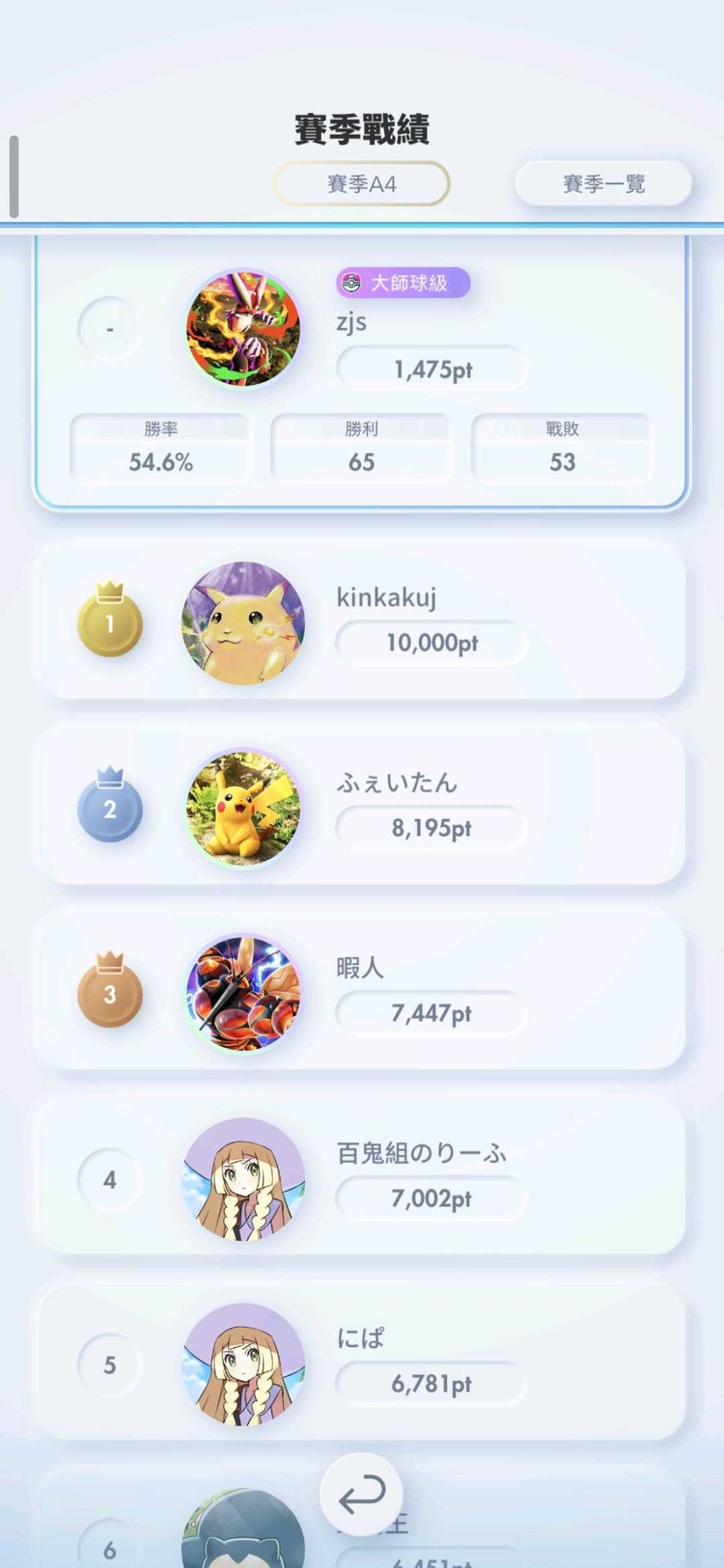
Task: Select the 賽季A4 season button
Action: (362, 183)
